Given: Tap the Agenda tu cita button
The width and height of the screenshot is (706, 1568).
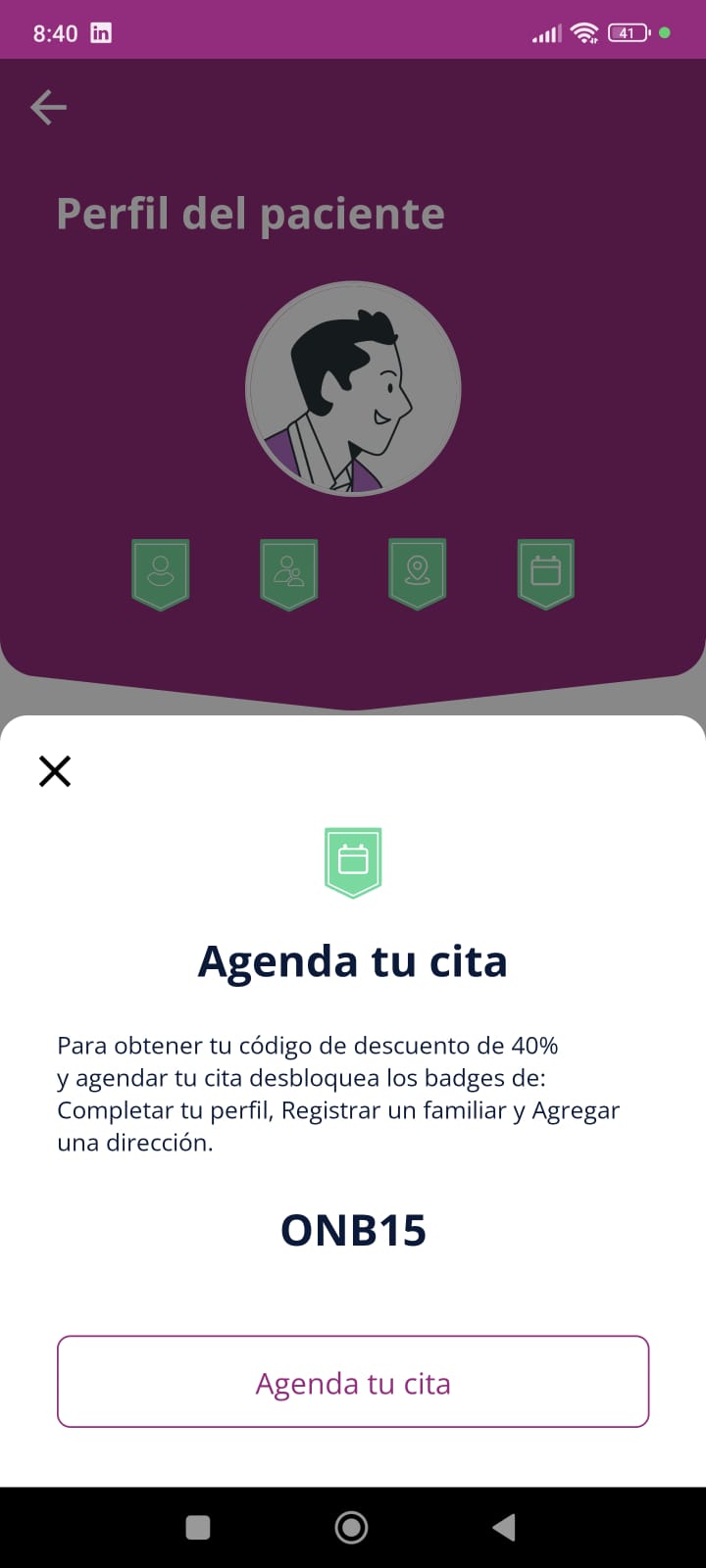Looking at the screenshot, I should pos(353,1382).
